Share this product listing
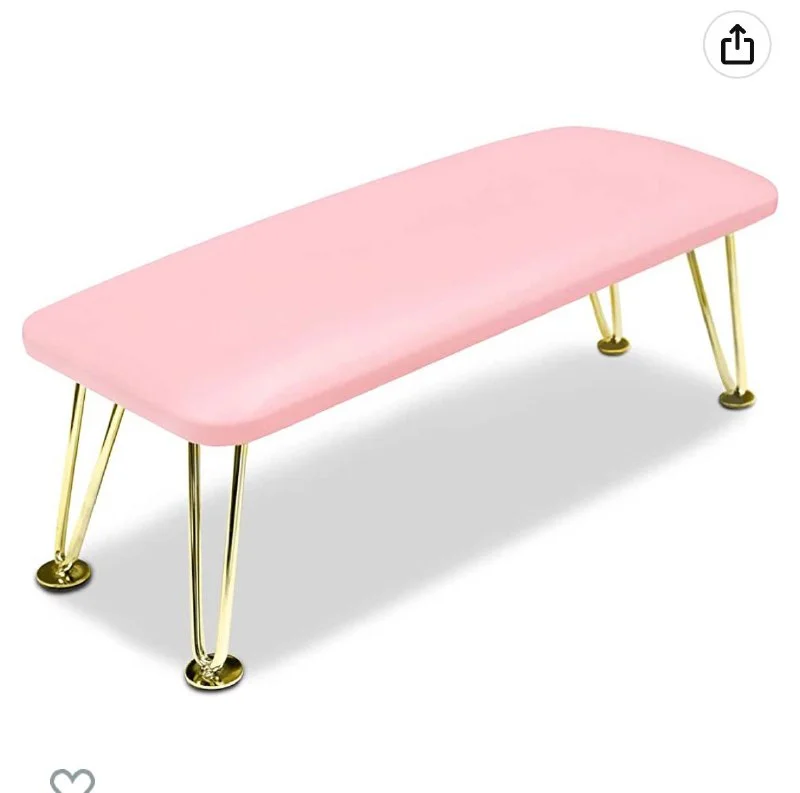Screen dimensions: 800x793 pyautogui.click(x=737, y=45)
